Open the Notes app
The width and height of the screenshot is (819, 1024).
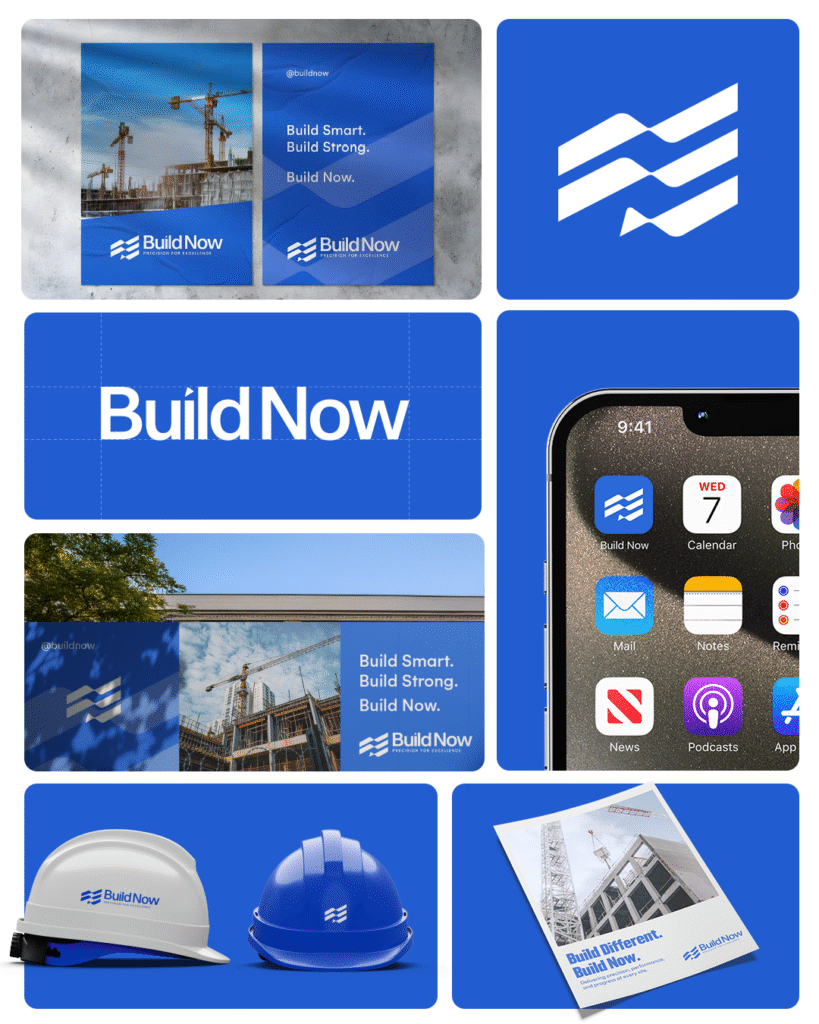tap(711, 605)
